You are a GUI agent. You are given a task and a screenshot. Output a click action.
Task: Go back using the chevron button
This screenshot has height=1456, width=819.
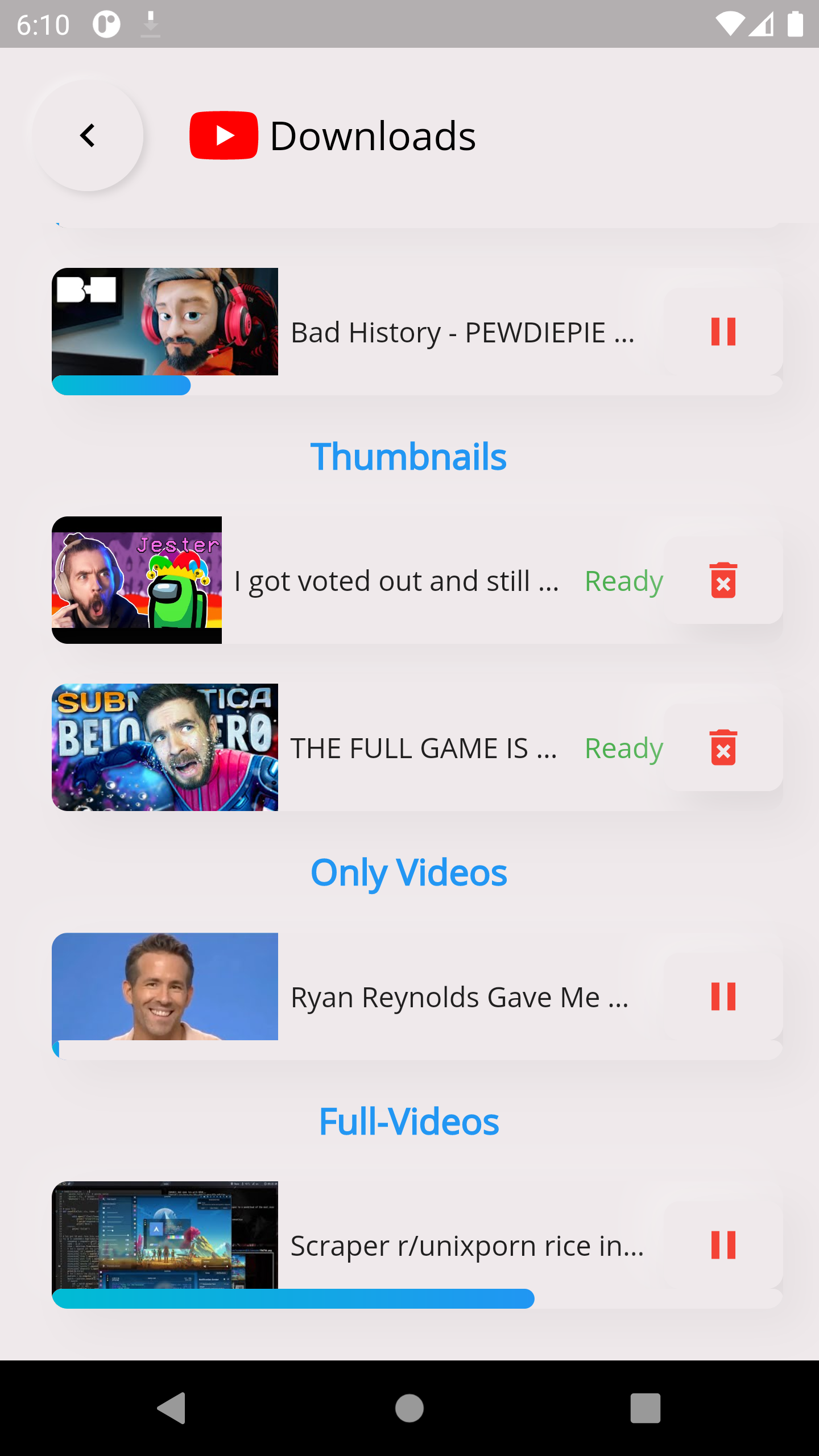[86, 135]
